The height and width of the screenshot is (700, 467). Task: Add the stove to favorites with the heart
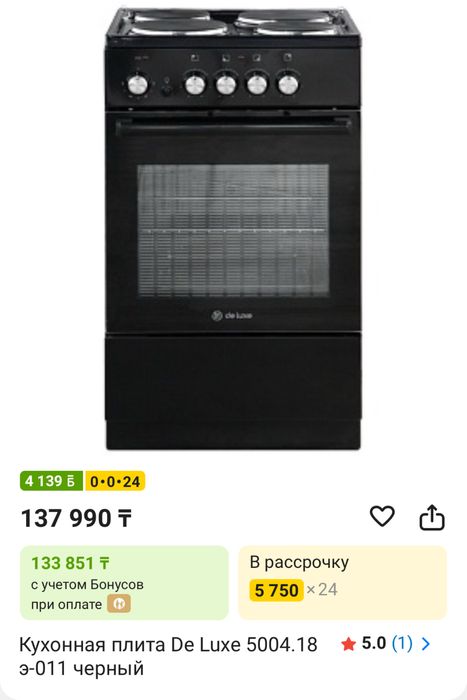(382, 517)
